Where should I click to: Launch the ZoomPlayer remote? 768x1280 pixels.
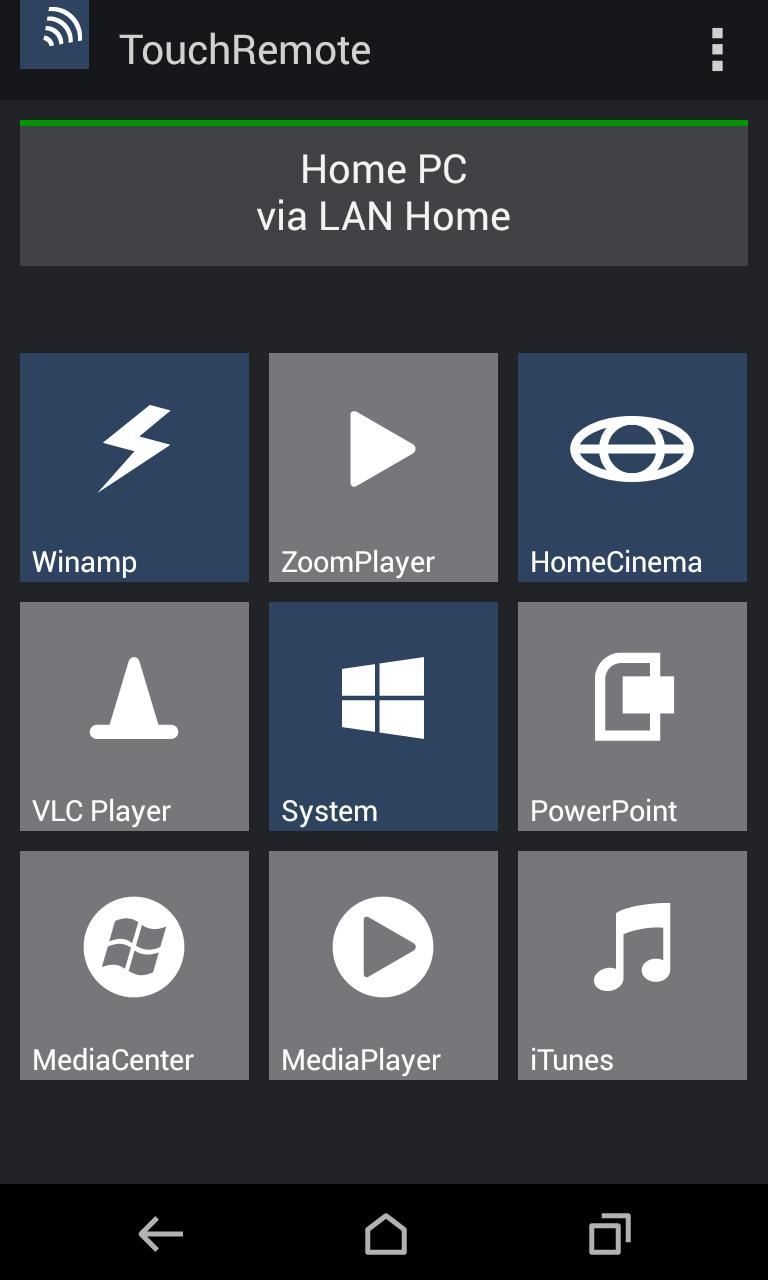click(x=383, y=467)
